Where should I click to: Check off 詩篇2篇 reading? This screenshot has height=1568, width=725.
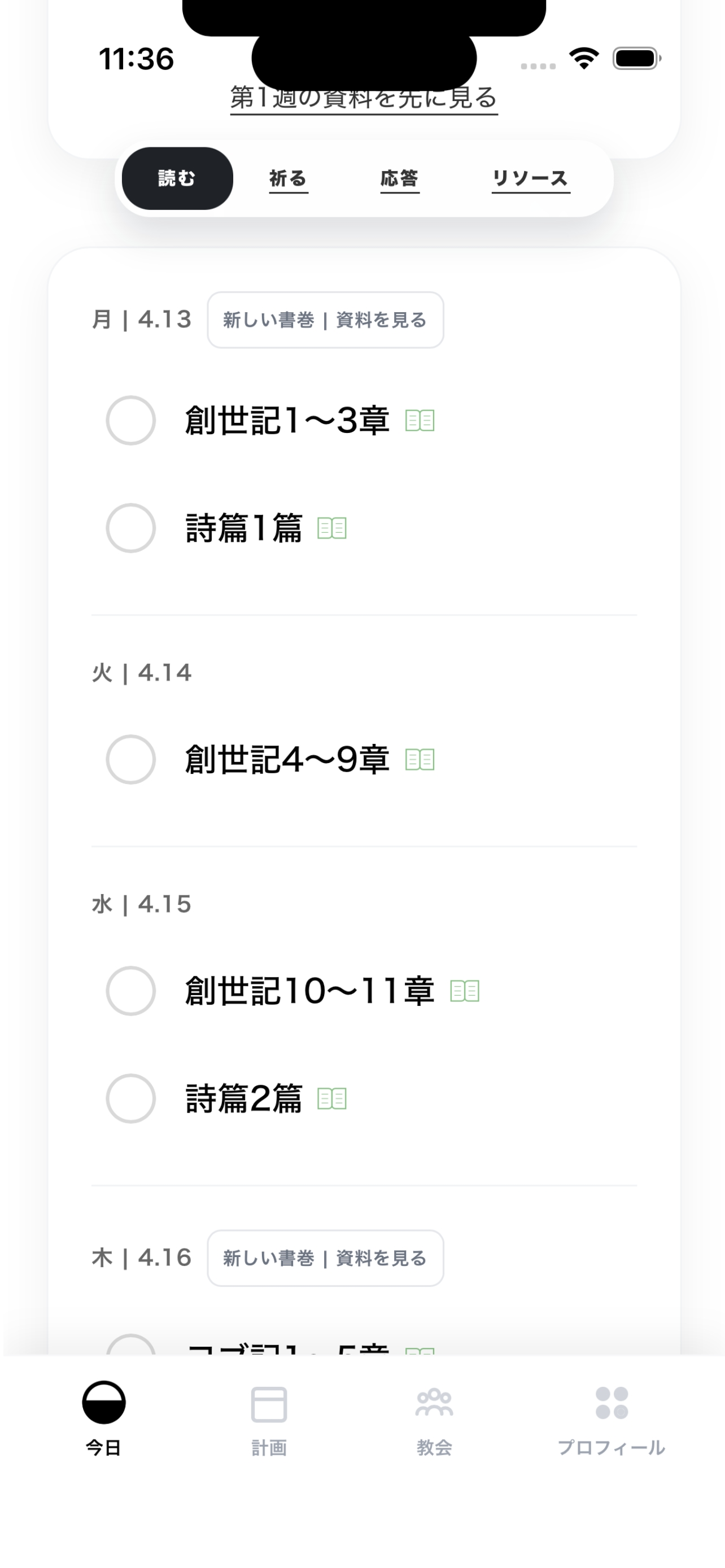(130, 1098)
